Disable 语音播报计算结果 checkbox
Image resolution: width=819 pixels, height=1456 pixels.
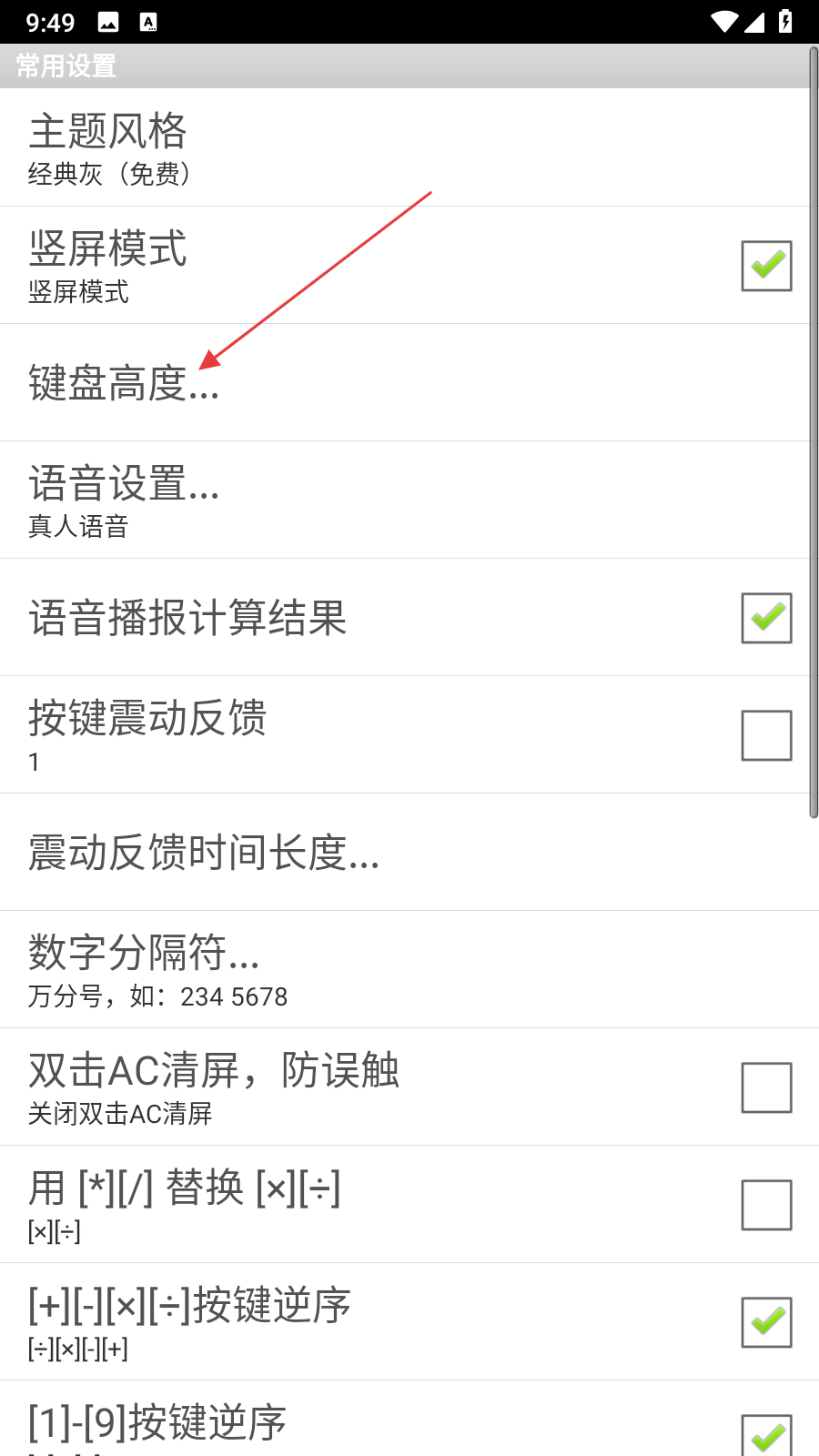(766, 618)
